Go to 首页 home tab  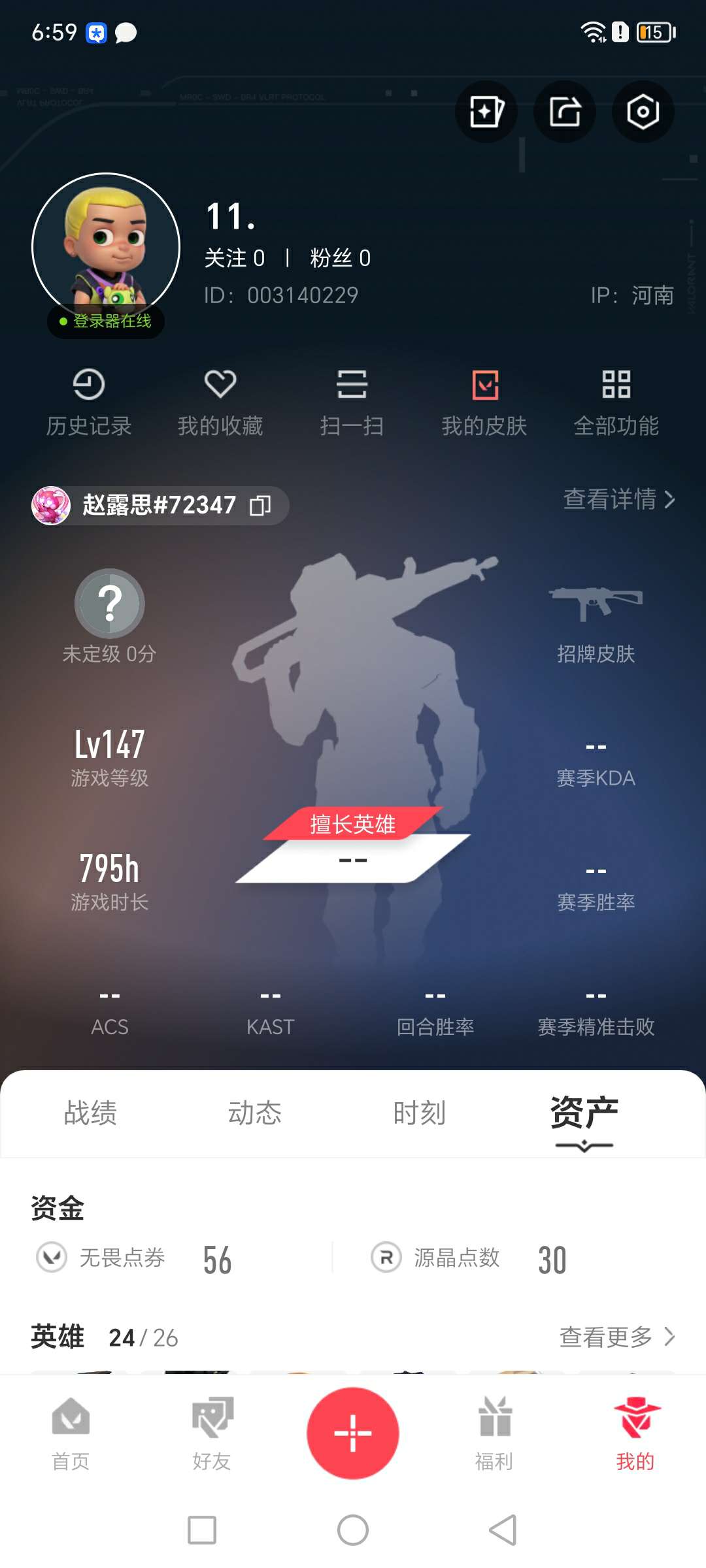pos(71,1434)
